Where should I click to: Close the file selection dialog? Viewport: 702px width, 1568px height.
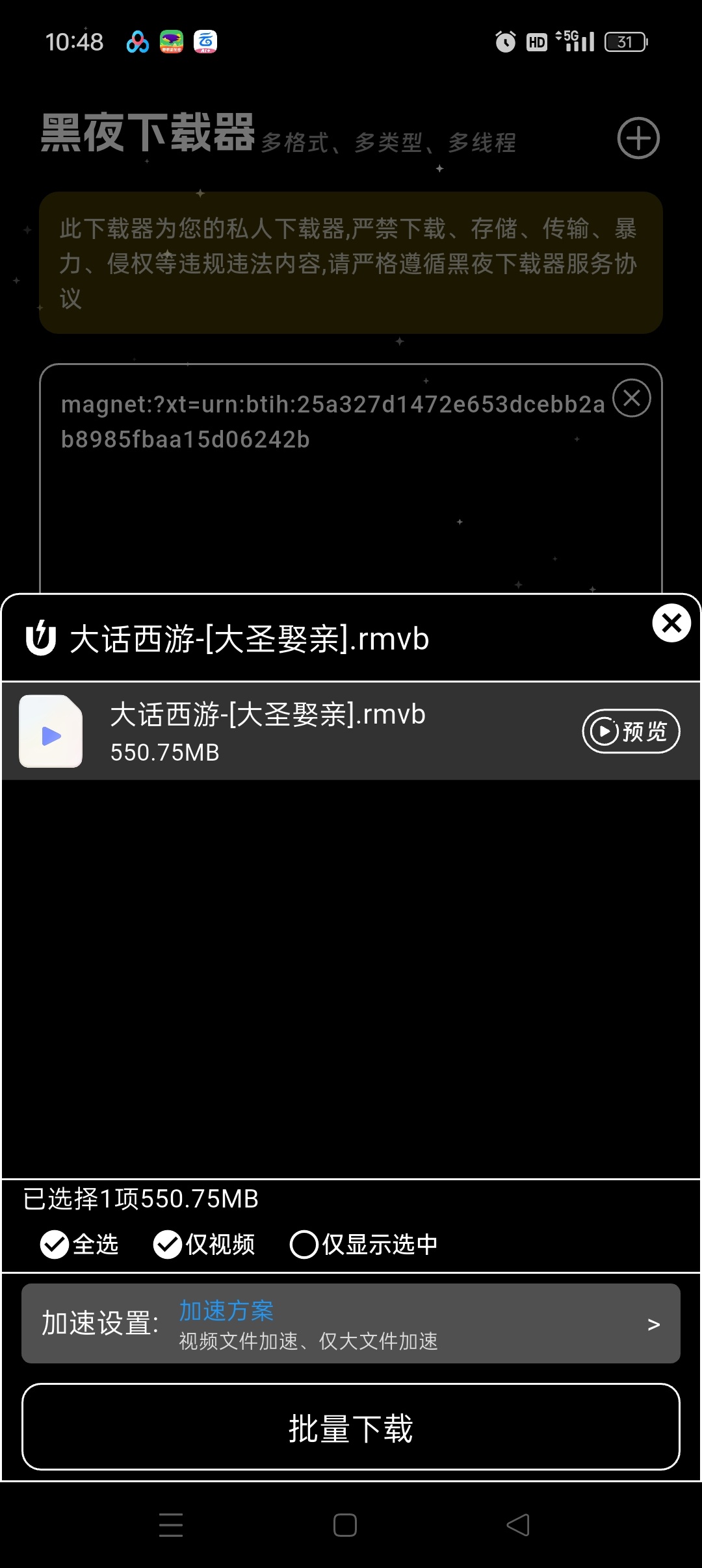click(x=670, y=624)
